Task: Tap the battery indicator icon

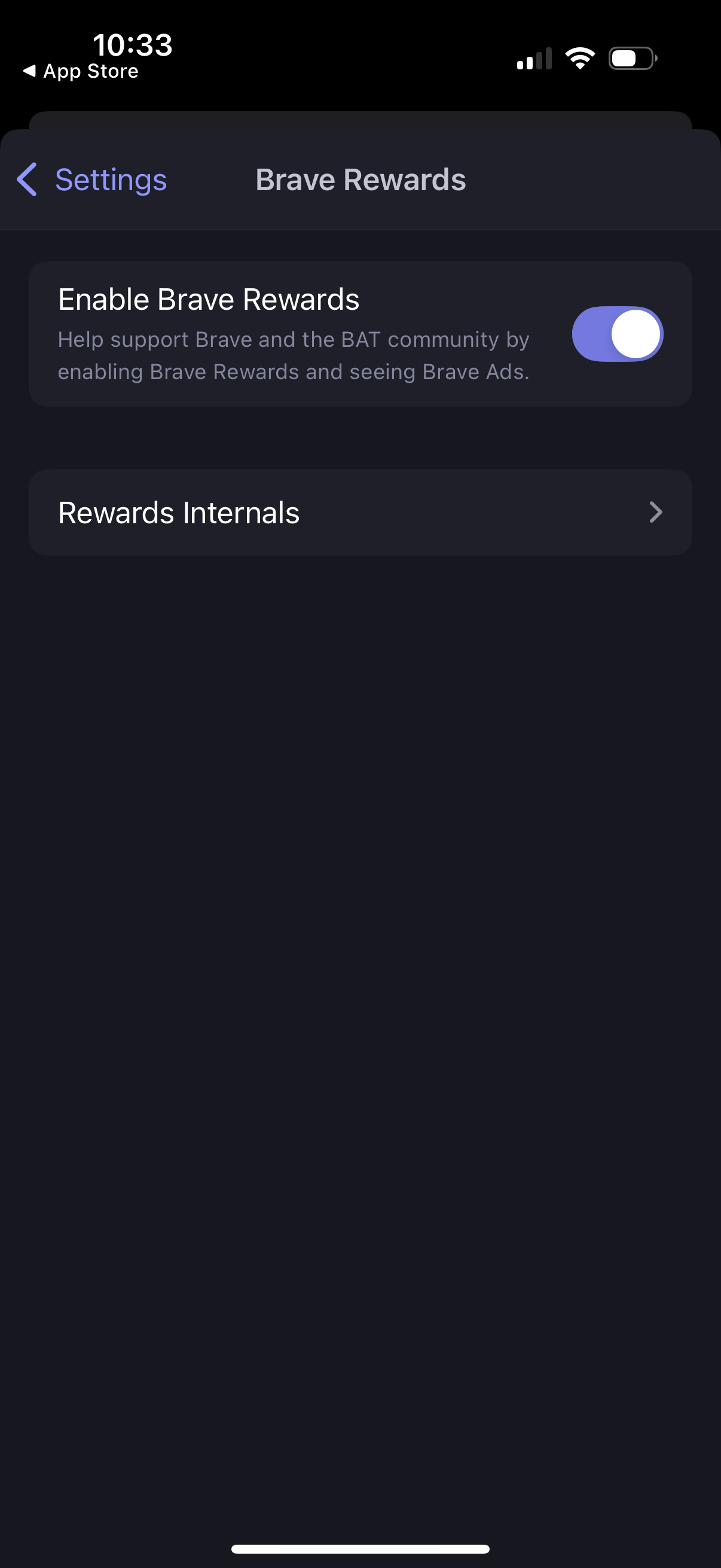Action: click(631, 58)
